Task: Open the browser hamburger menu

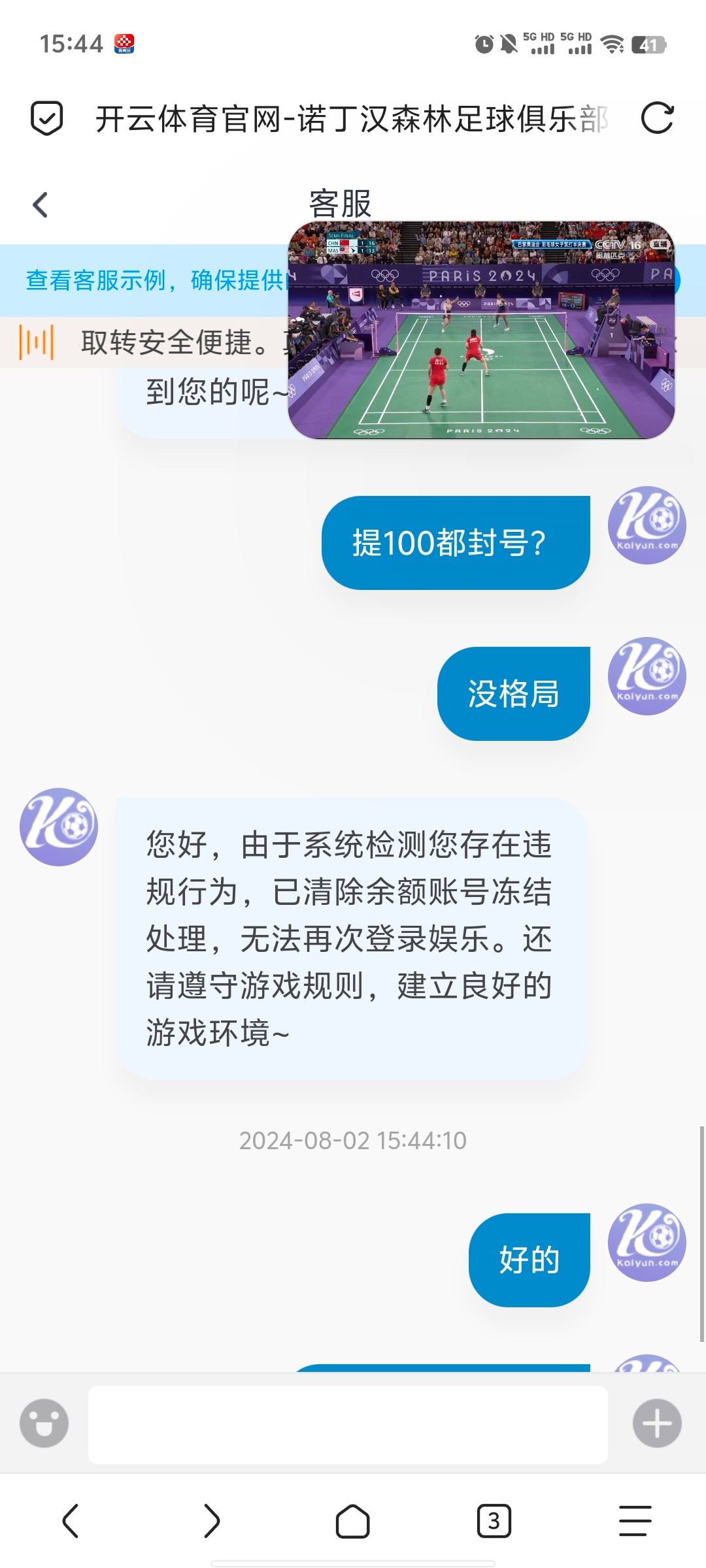Action: [x=635, y=1521]
